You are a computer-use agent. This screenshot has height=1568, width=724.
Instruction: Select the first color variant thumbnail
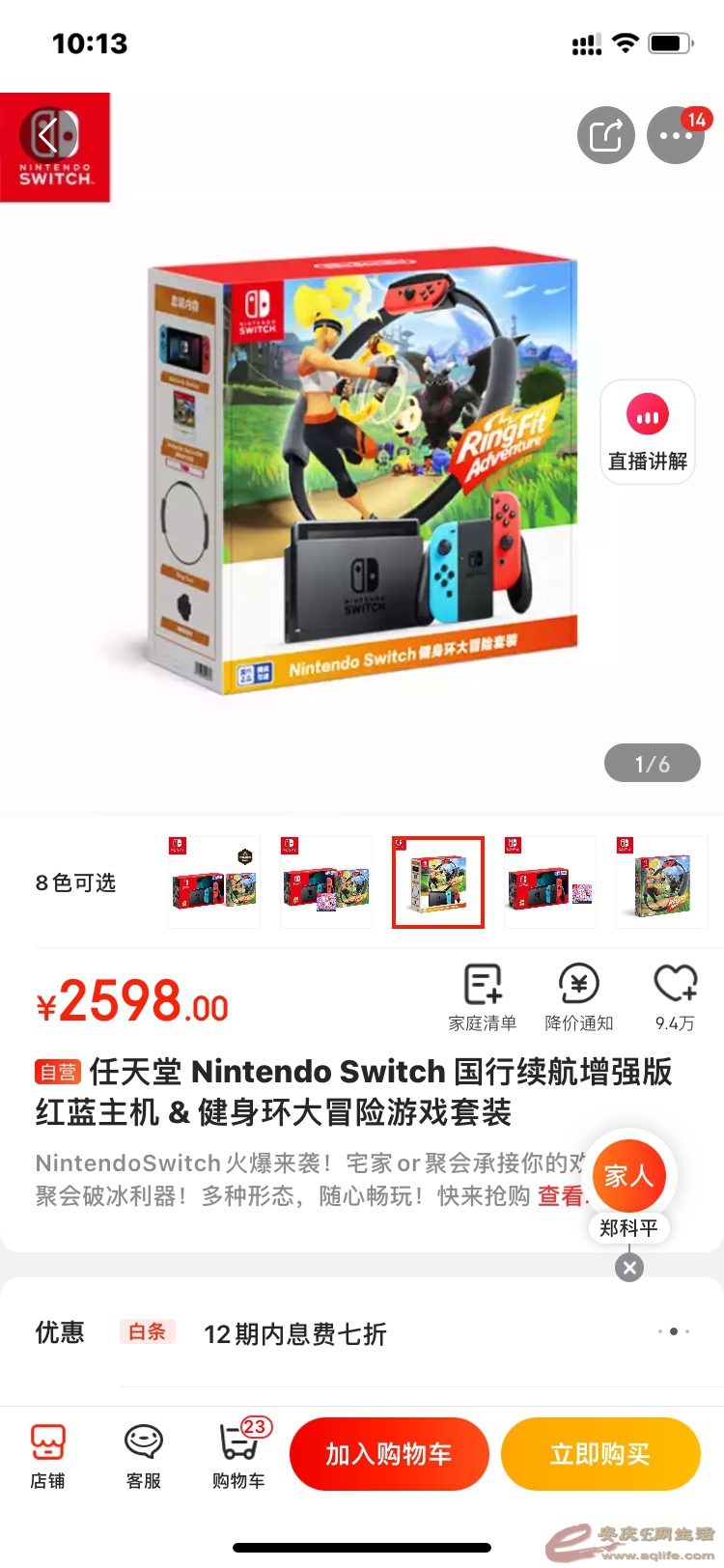pos(214,882)
